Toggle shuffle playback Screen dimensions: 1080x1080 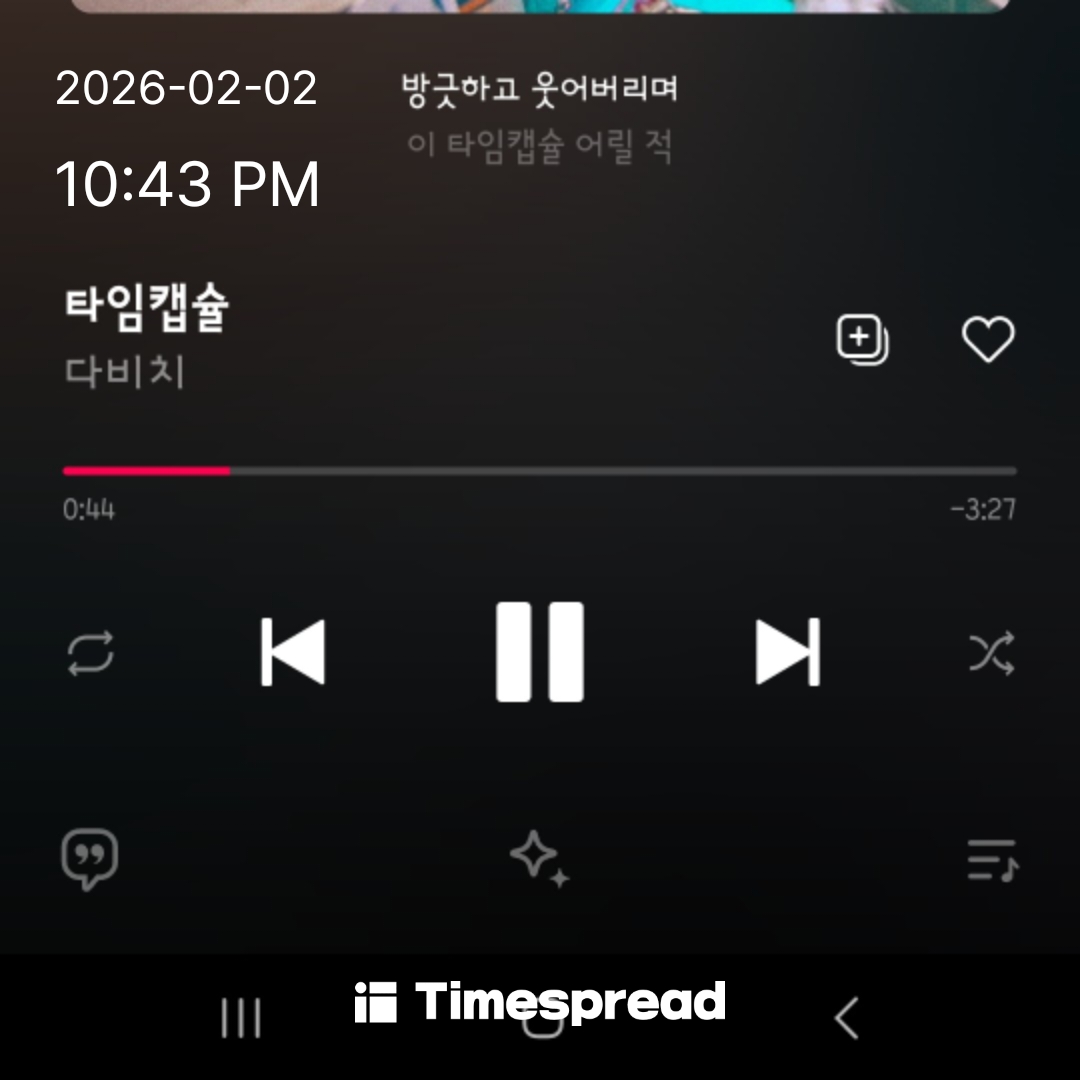click(991, 653)
